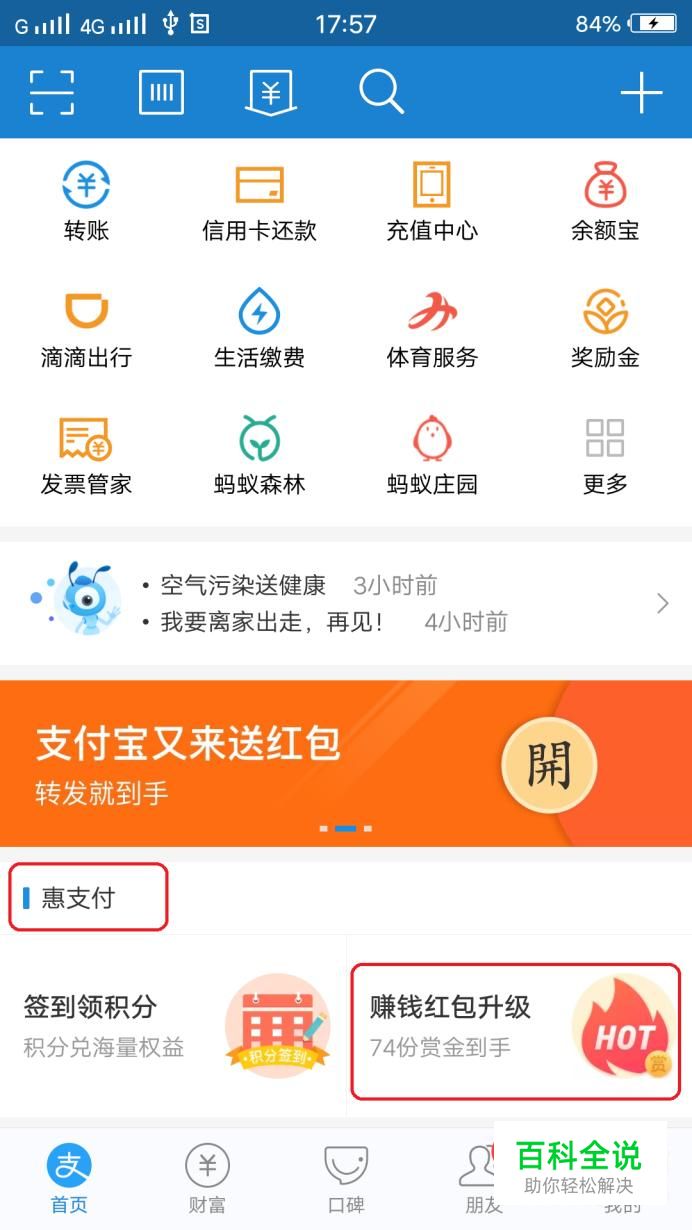Screen dimensions: 692x1230
Task: Open the plus menu
Action: click(x=641, y=93)
